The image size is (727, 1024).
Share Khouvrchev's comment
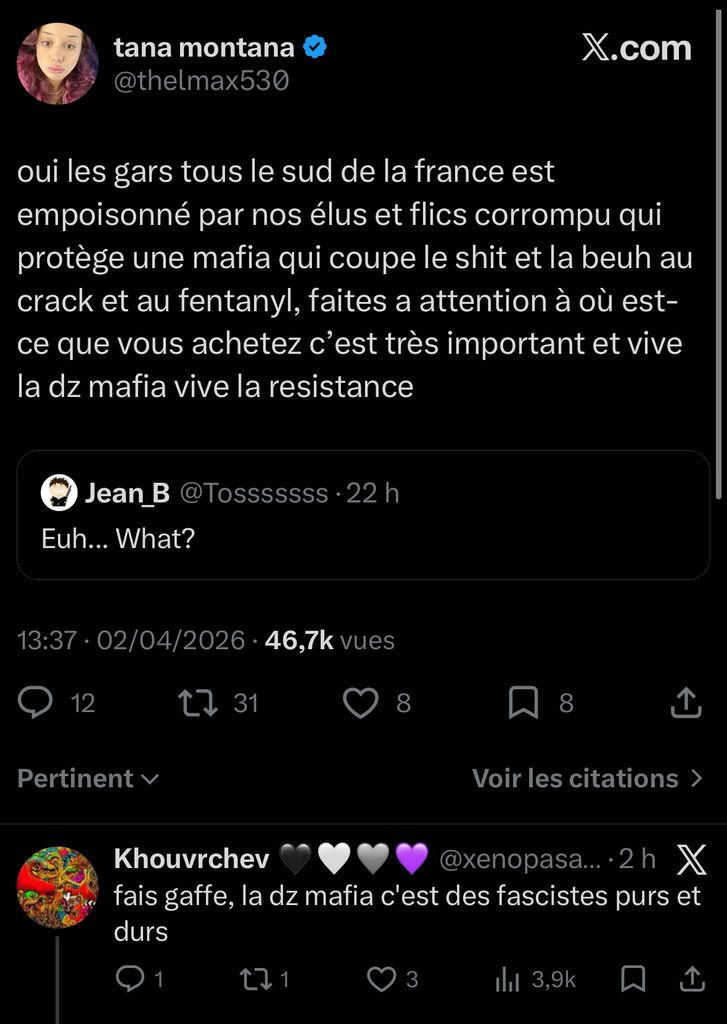pos(692,980)
